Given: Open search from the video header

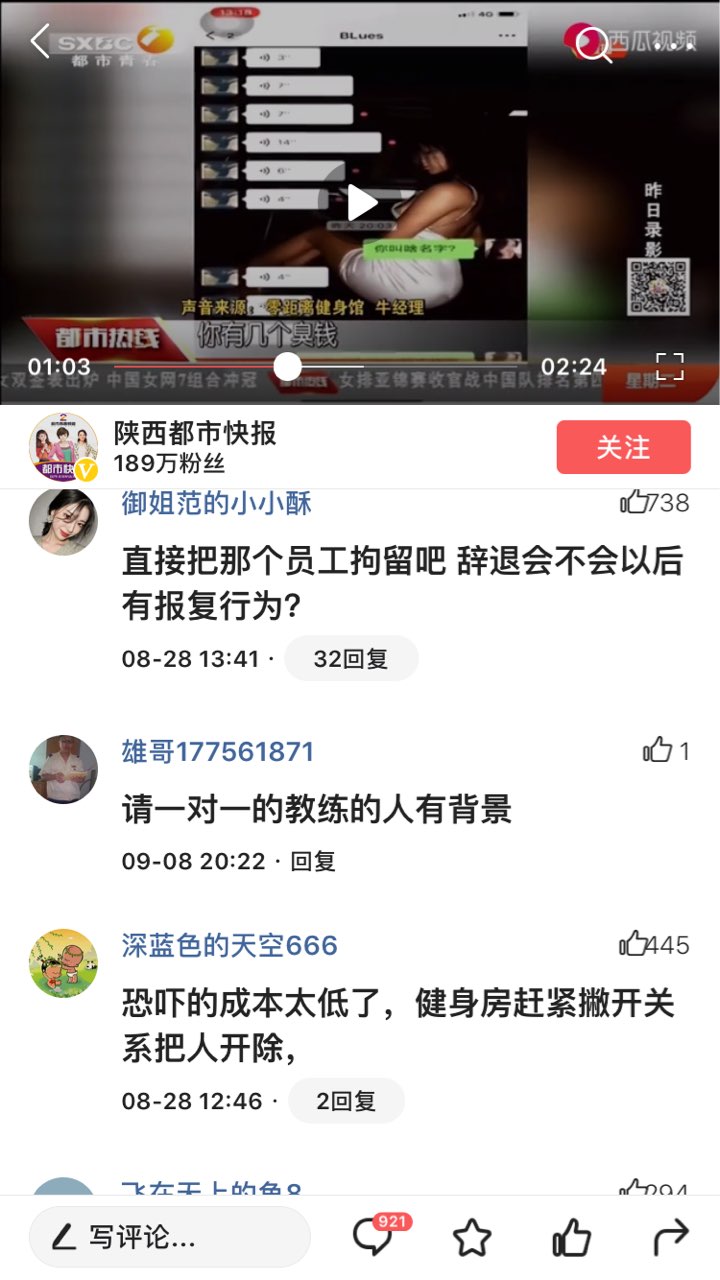Looking at the screenshot, I should point(595,45).
